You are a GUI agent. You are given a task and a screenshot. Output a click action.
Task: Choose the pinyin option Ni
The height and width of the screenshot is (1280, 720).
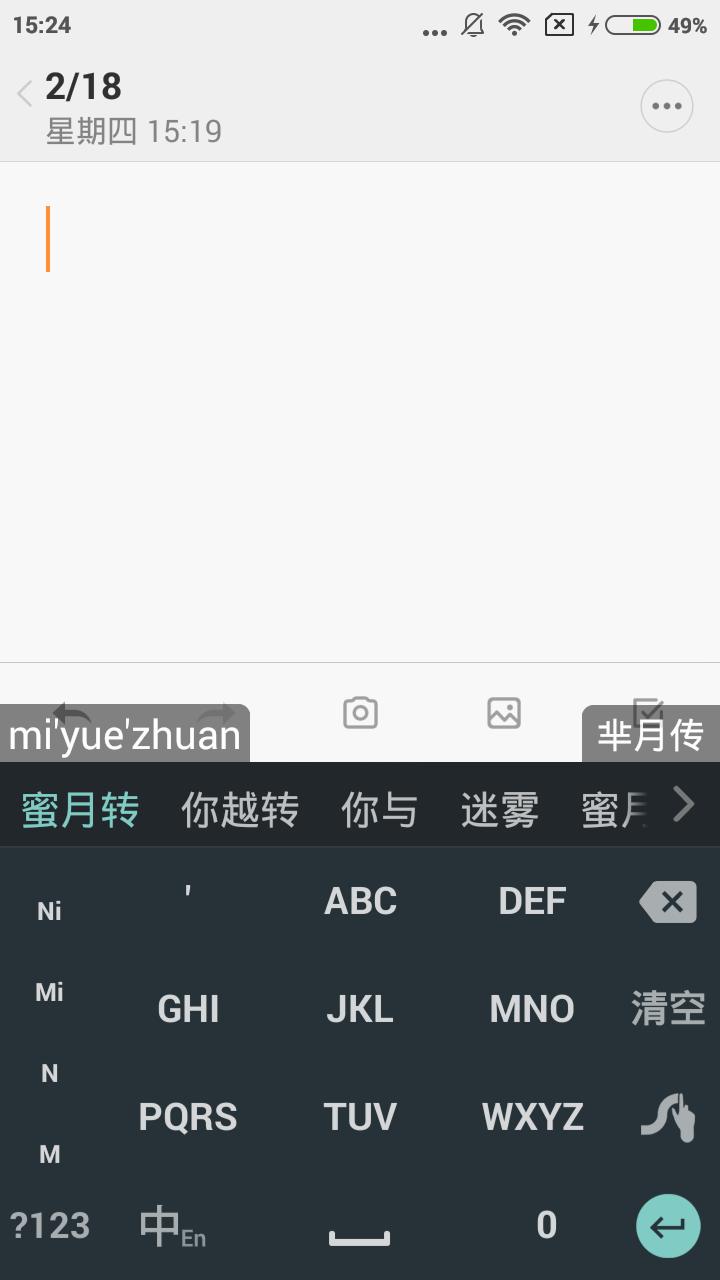pos(49,911)
